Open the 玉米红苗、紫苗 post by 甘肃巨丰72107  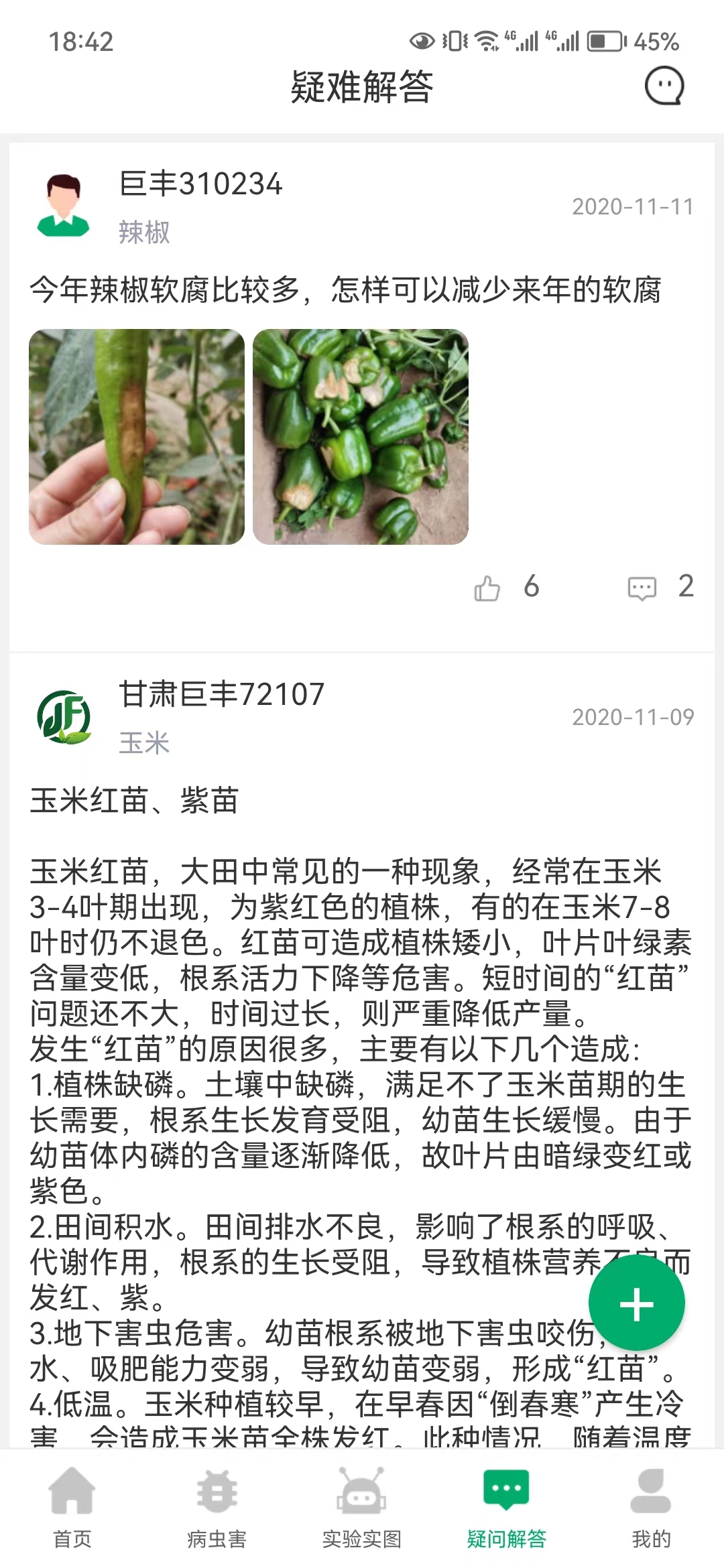tap(134, 801)
